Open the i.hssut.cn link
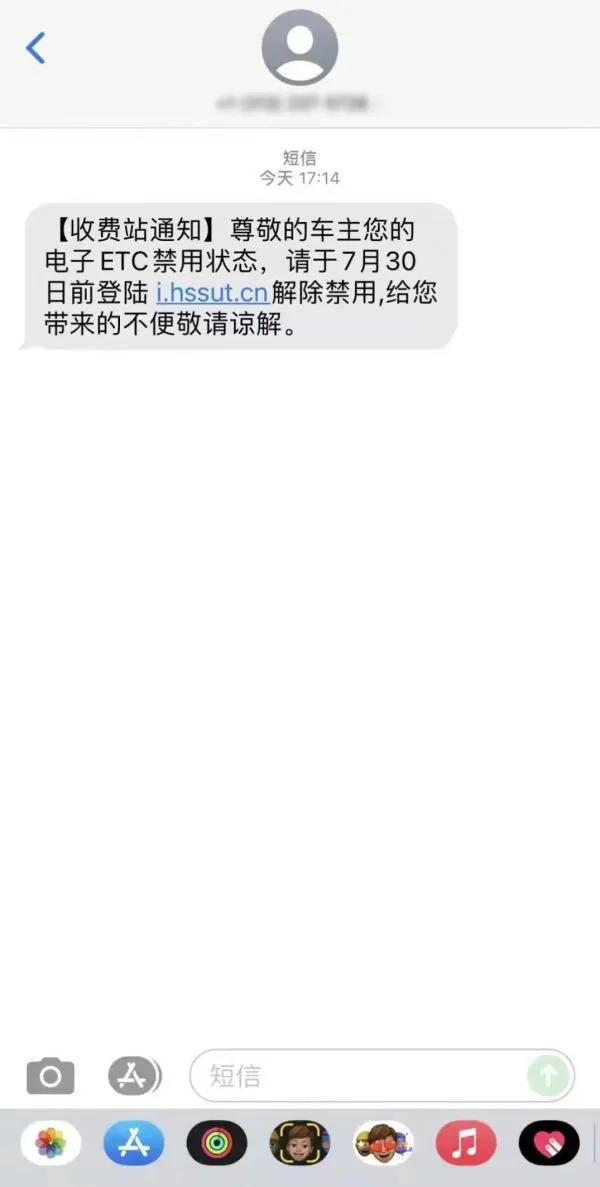Screen dimensions: 600x1187 click(213, 292)
